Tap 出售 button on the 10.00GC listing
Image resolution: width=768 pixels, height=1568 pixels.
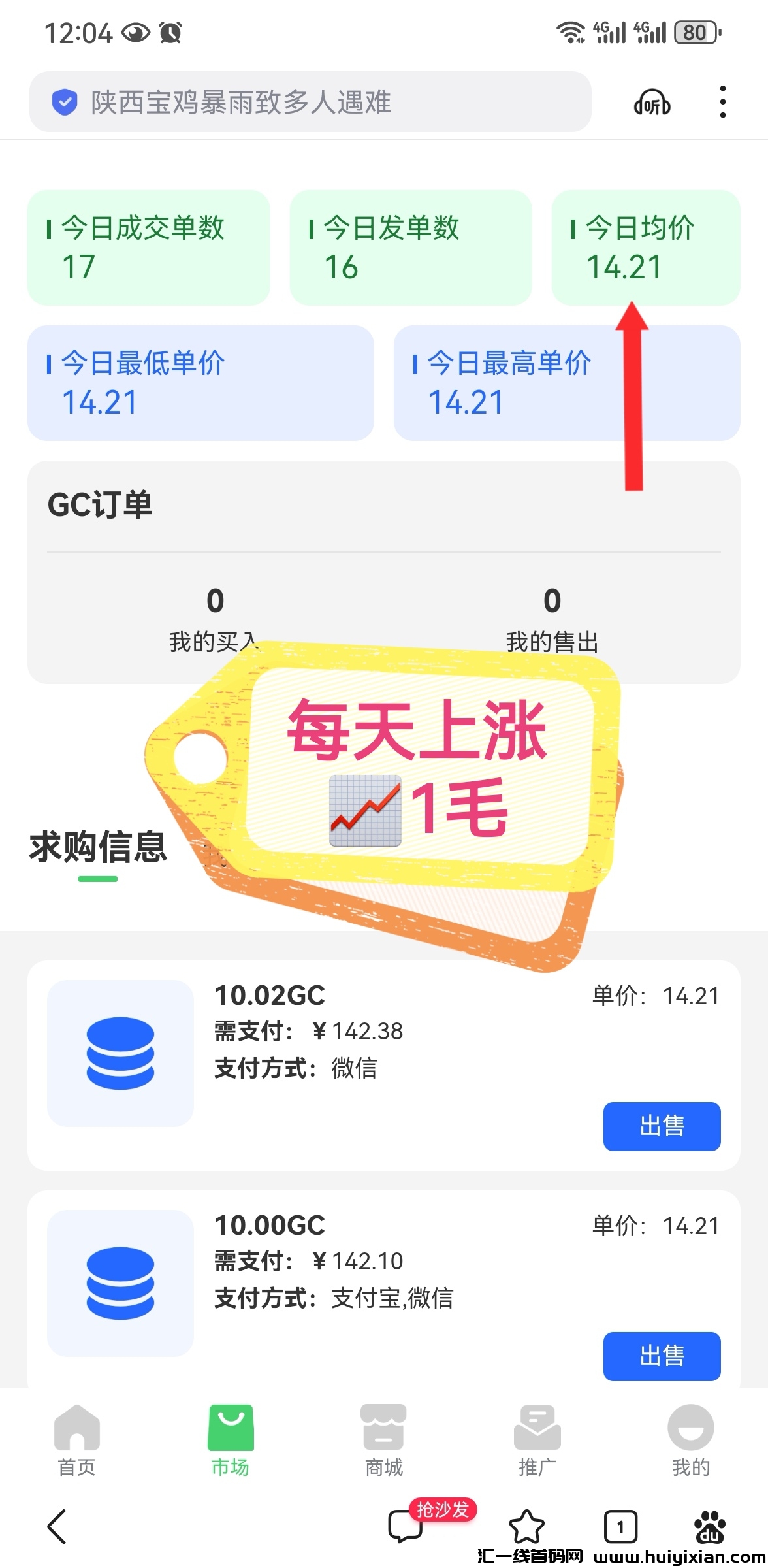662,1356
